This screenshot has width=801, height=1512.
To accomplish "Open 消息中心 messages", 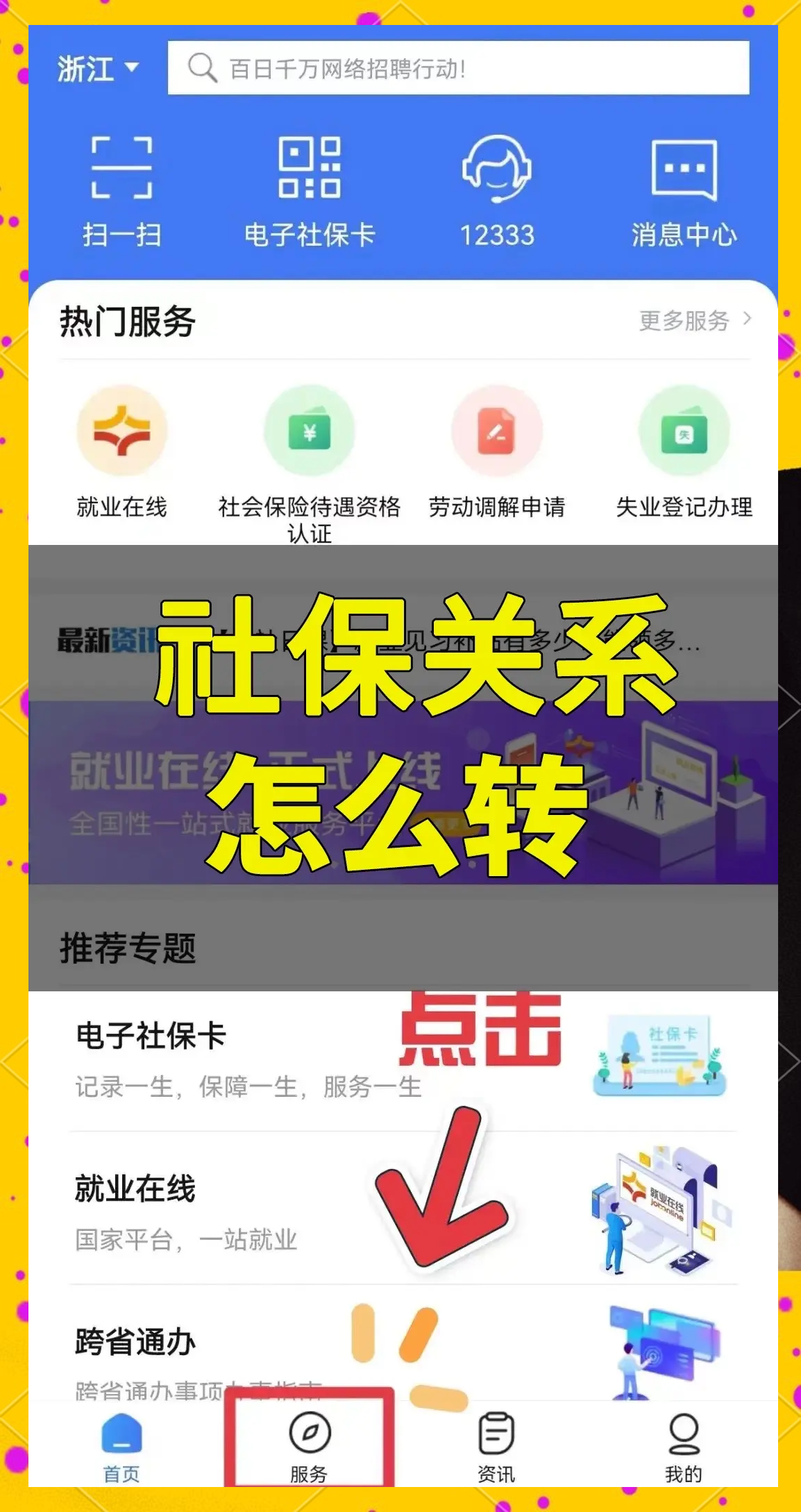I will pyautogui.click(x=684, y=192).
